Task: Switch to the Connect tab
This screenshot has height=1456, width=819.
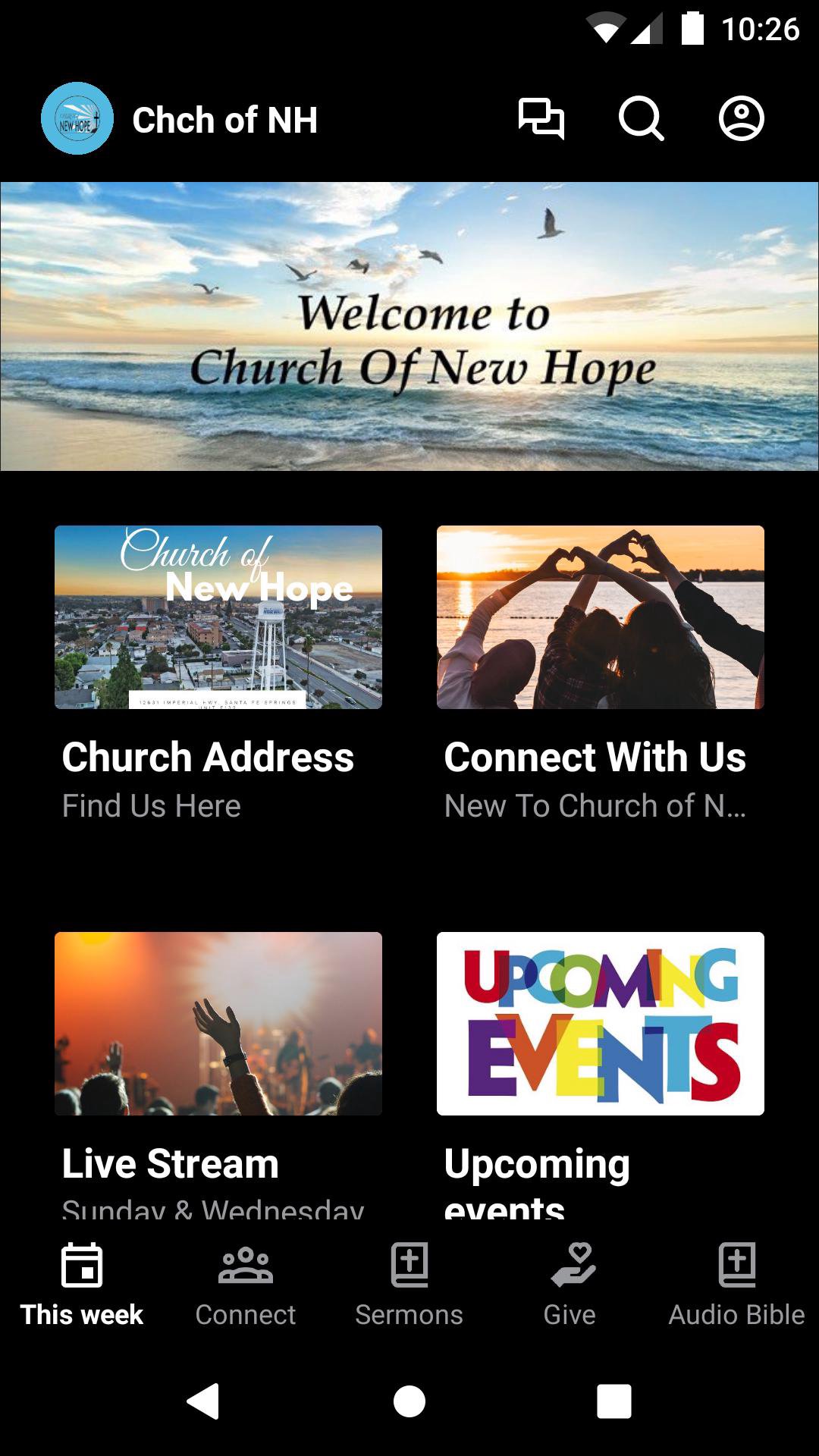Action: 246,1283
